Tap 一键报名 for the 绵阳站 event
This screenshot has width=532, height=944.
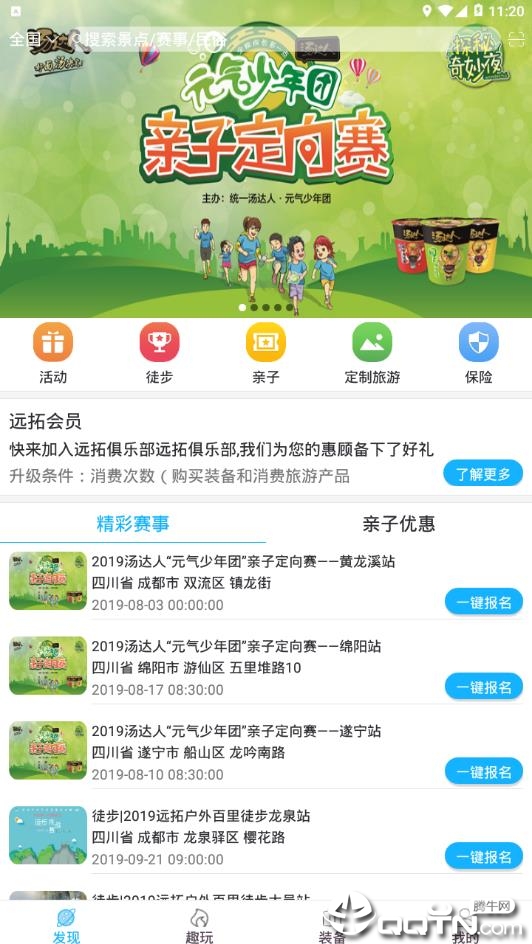[483, 686]
